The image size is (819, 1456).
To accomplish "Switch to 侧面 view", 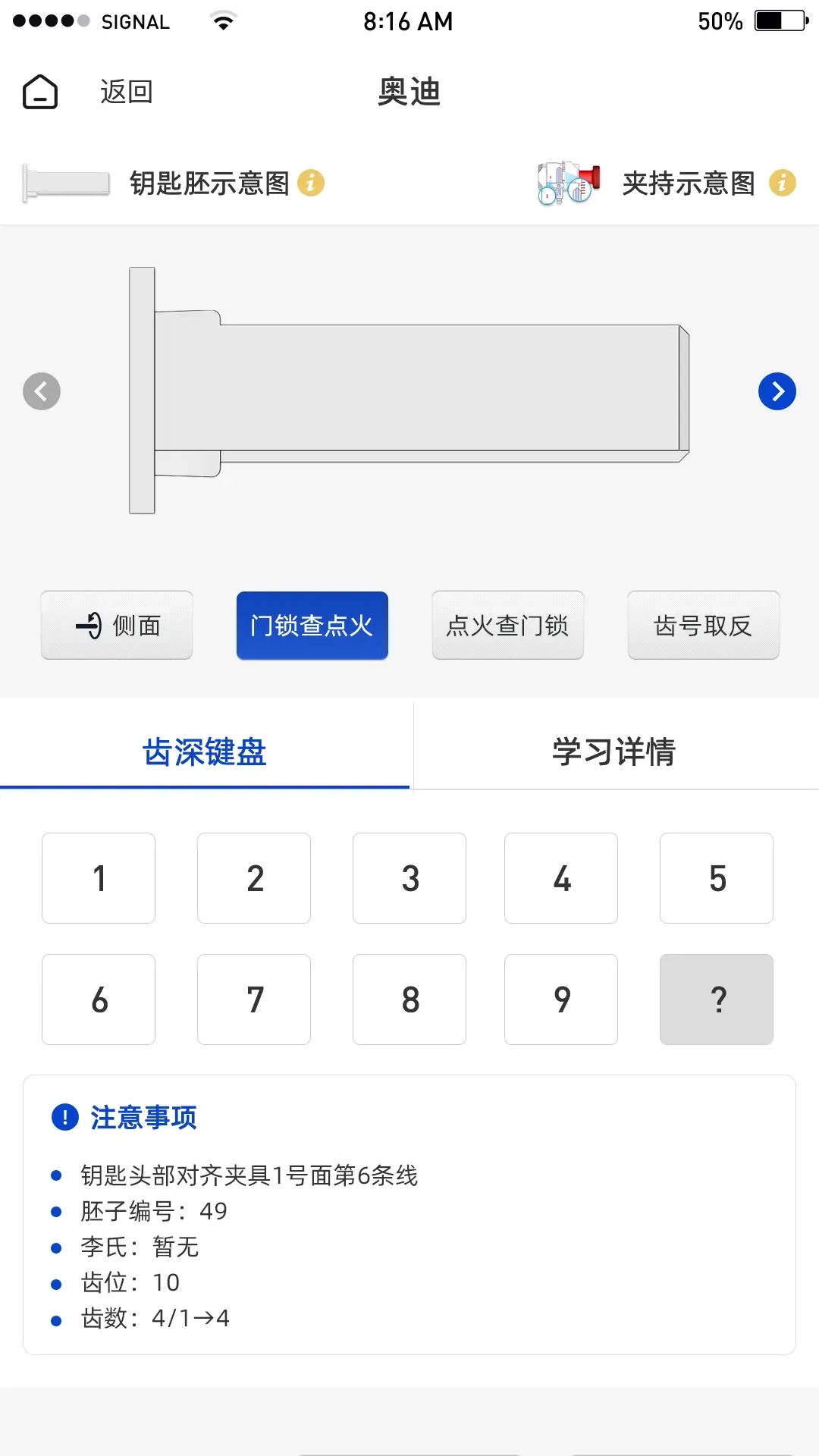I will pyautogui.click(x=117, y=626).
